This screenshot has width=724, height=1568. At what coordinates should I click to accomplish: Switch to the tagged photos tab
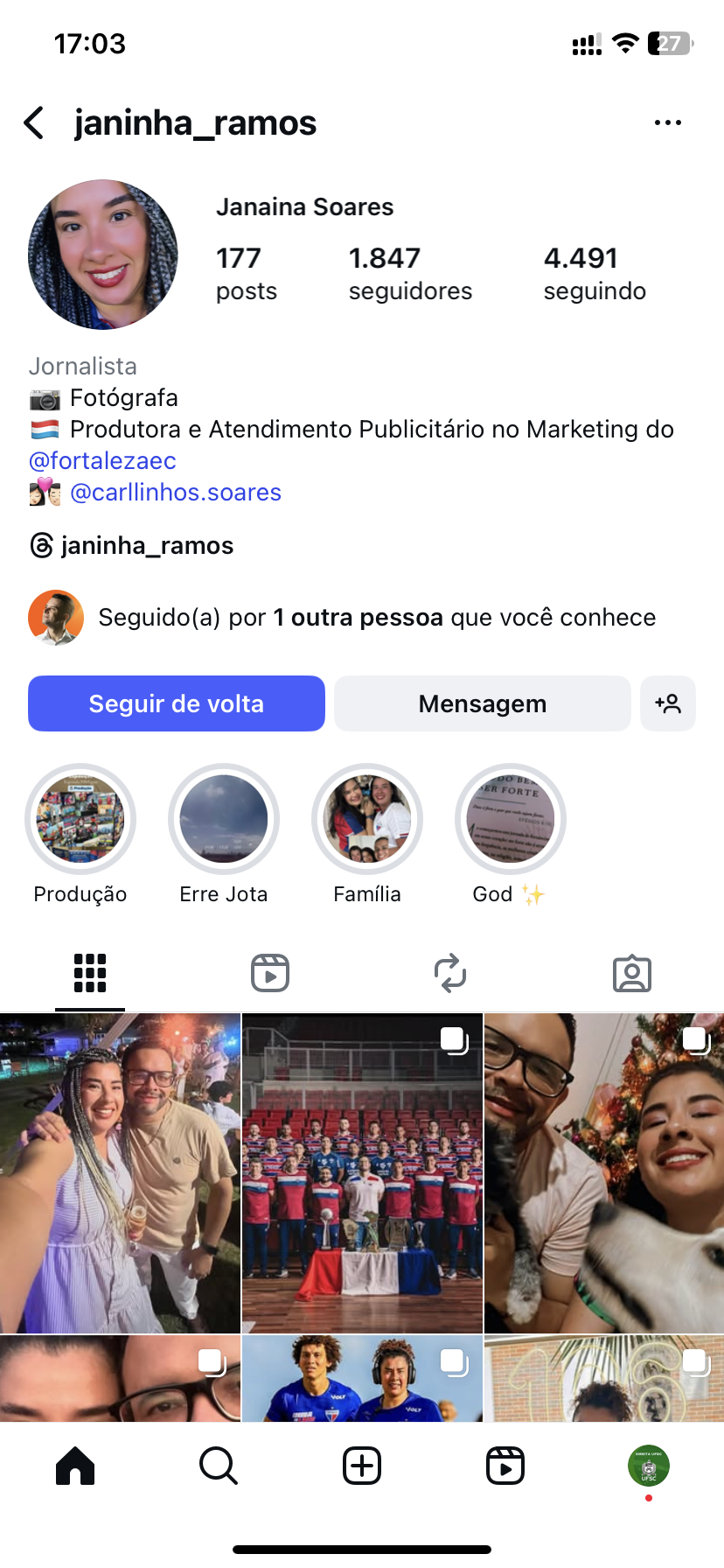click(x=631, y=973)
